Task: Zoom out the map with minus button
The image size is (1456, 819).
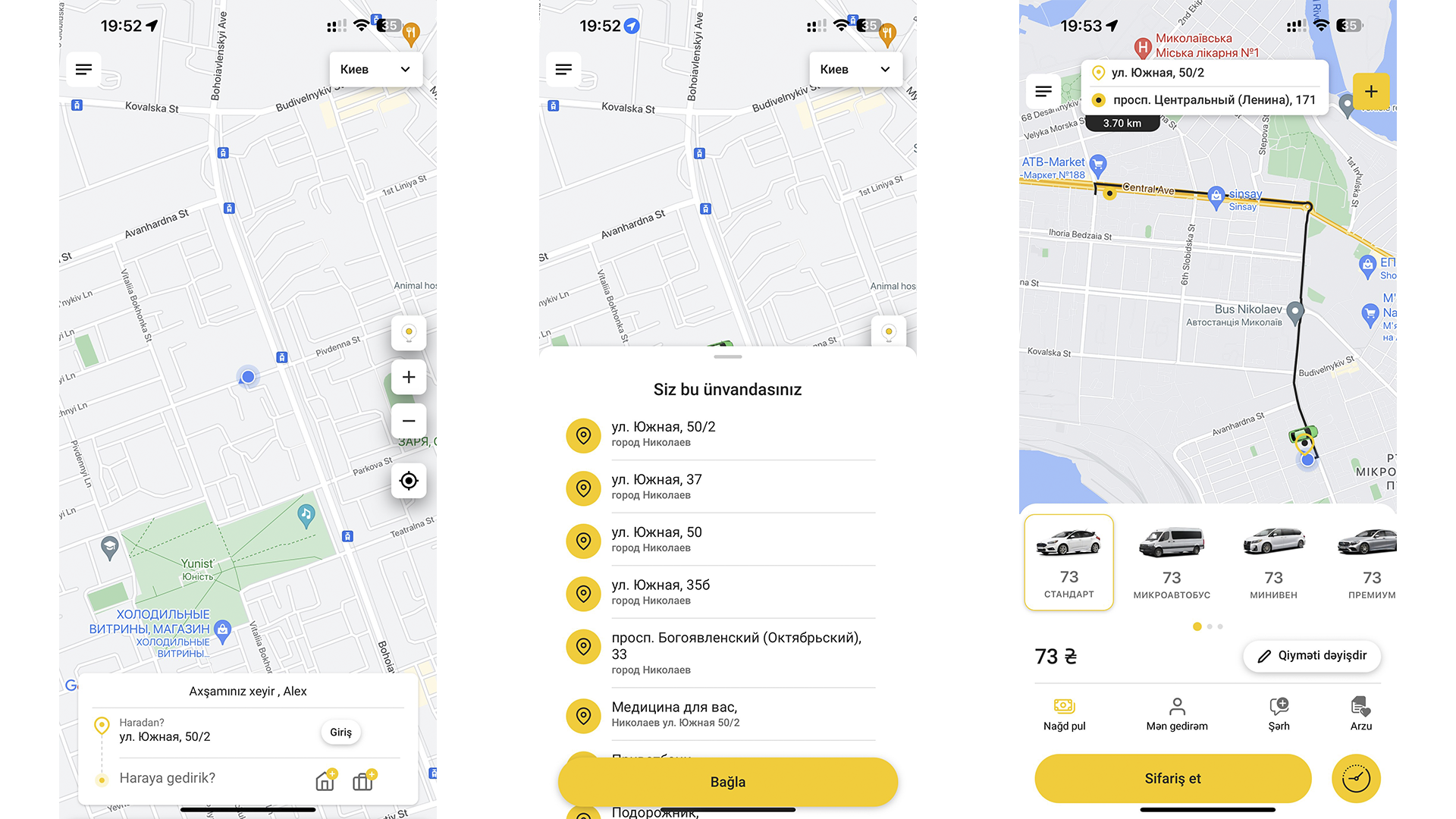Action: (409, 421)
